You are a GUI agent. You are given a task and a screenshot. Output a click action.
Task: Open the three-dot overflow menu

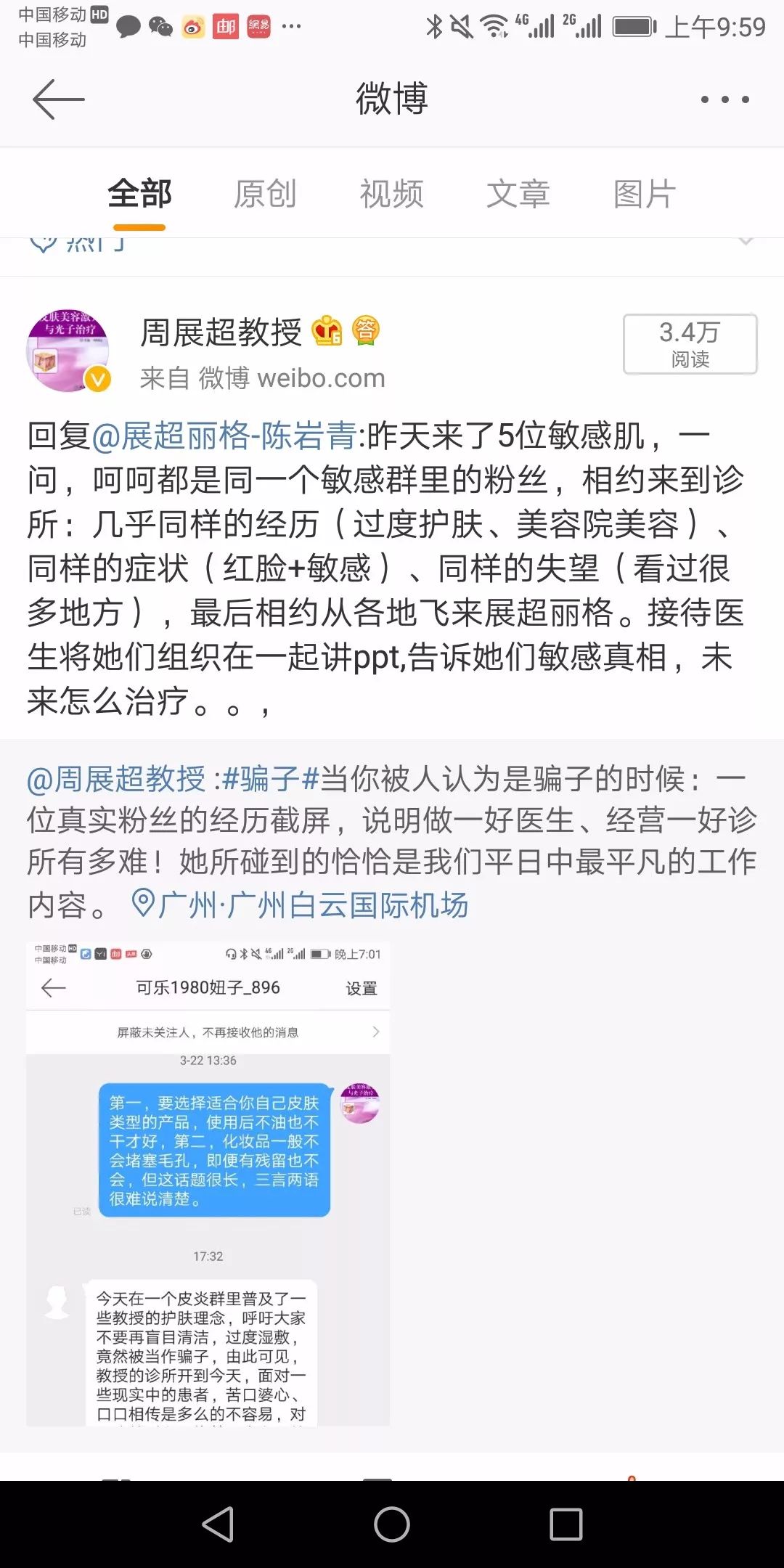[x=724, y=99]
